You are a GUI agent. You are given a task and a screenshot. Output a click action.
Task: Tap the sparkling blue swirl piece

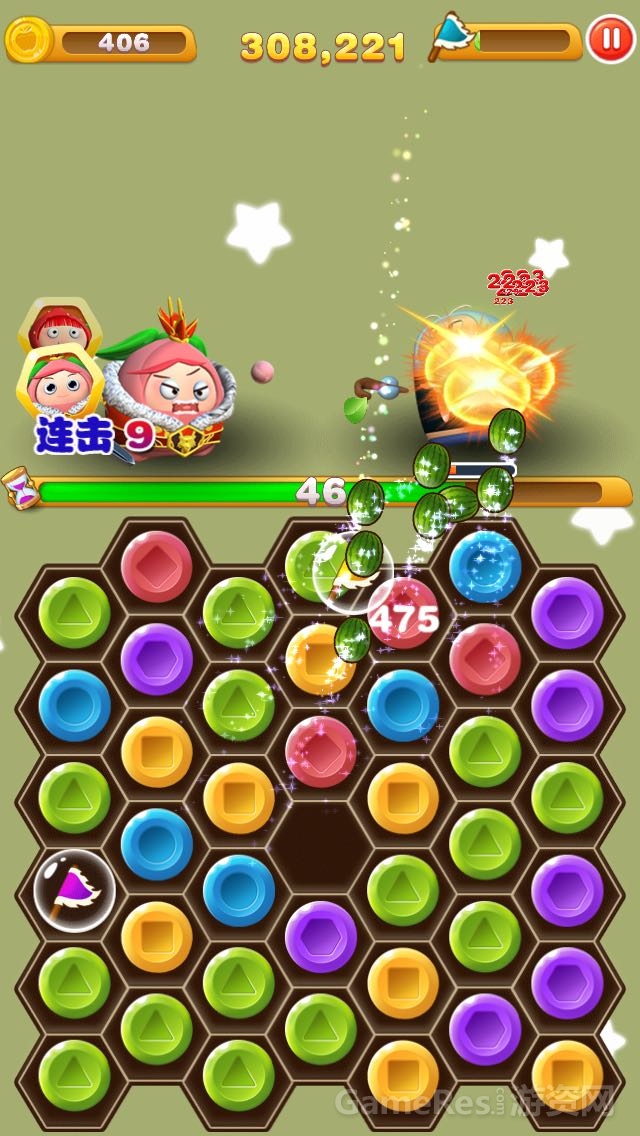coord(485,566)
